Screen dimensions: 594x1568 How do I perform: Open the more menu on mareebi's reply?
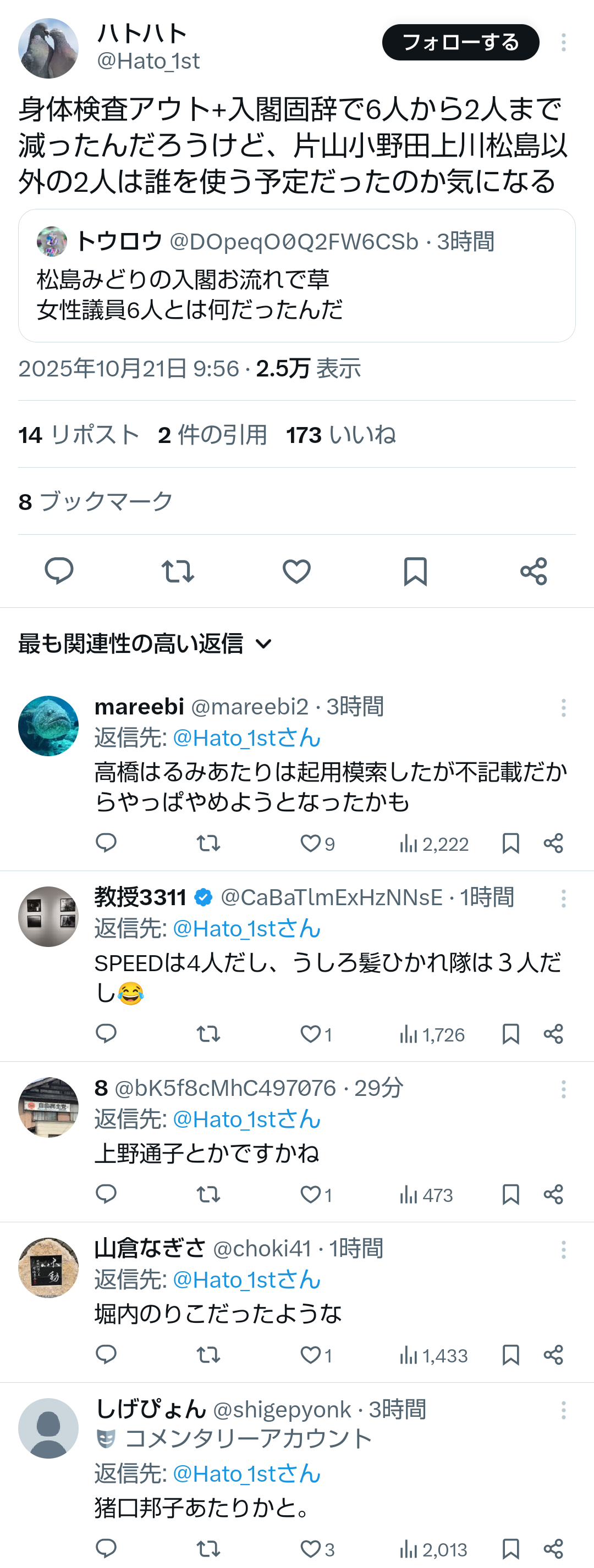(564, 708)
